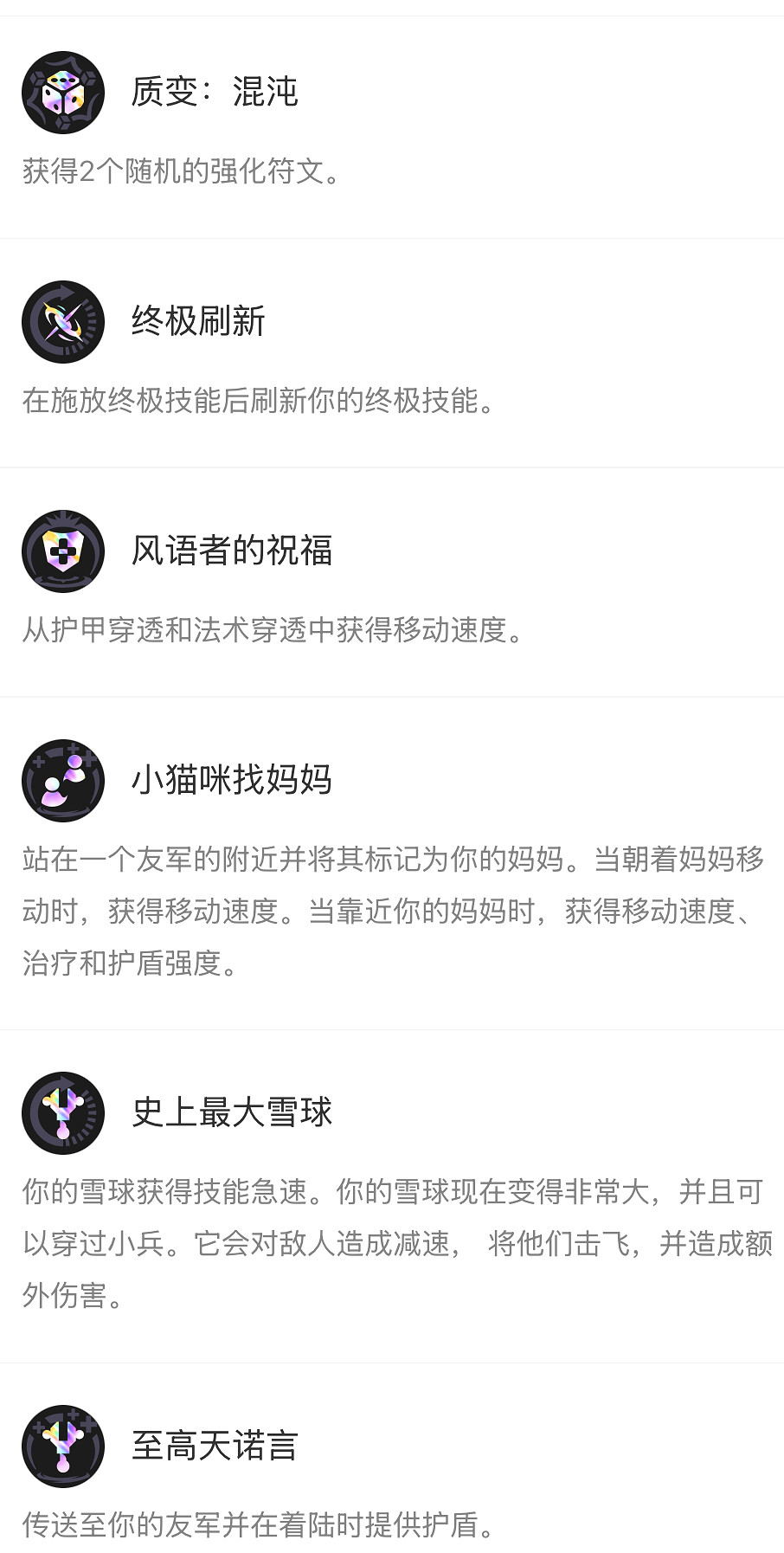Click the description text about 2个随机的强化符文
This screenshot has width=784, height=1553.
point(182,172)
